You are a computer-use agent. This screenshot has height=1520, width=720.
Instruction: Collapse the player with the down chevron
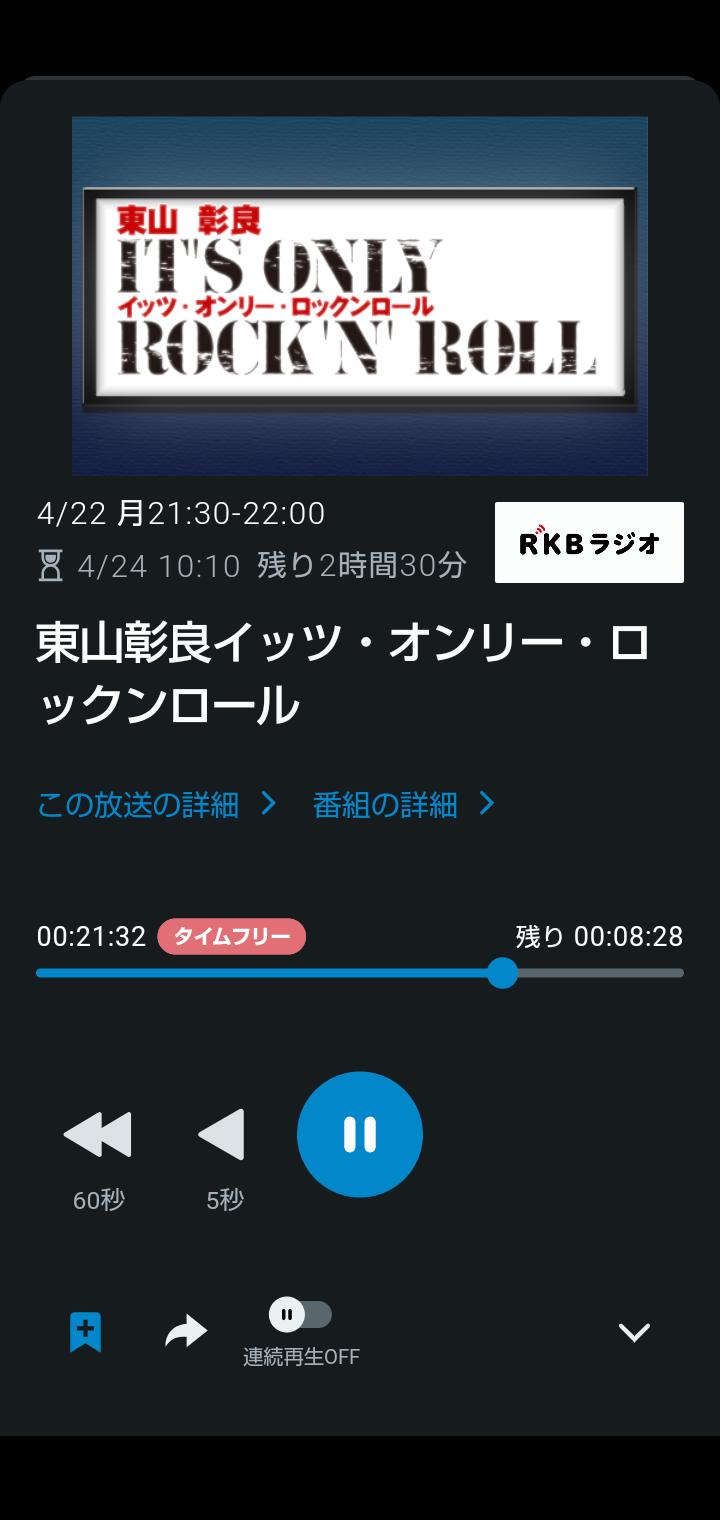634,1332
